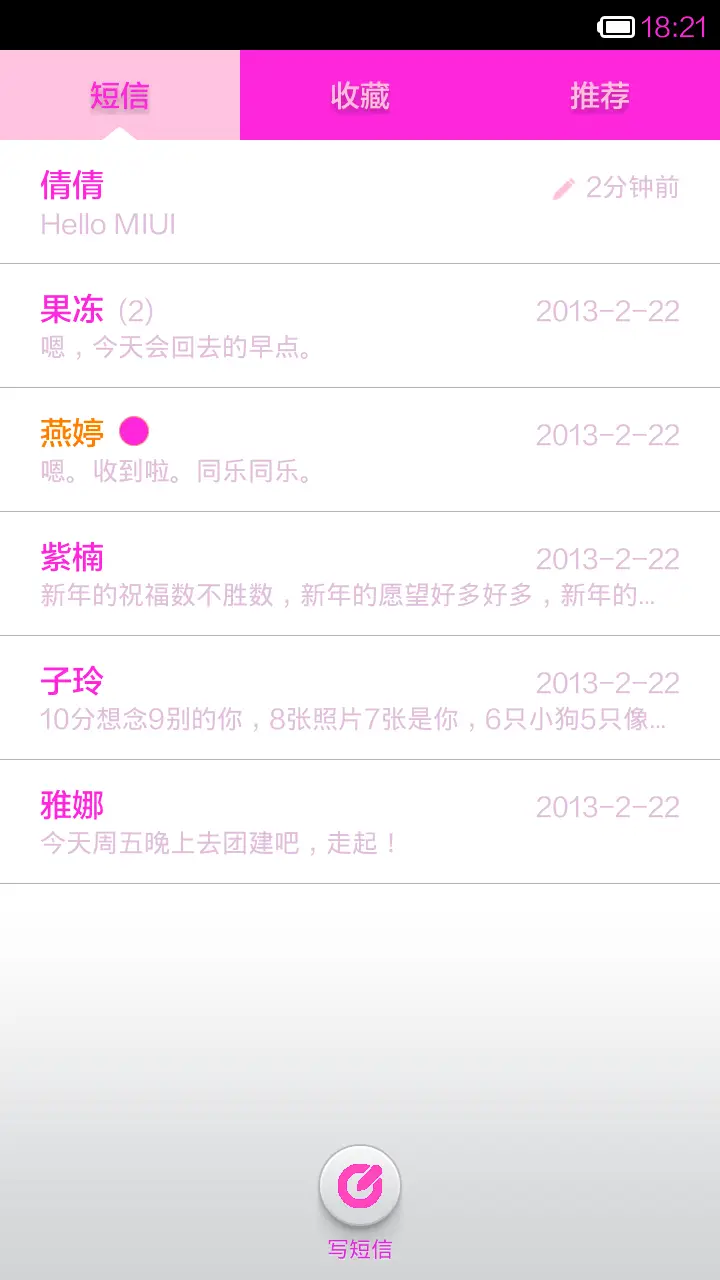Switch to the 收藏 tab

(360, 95)
